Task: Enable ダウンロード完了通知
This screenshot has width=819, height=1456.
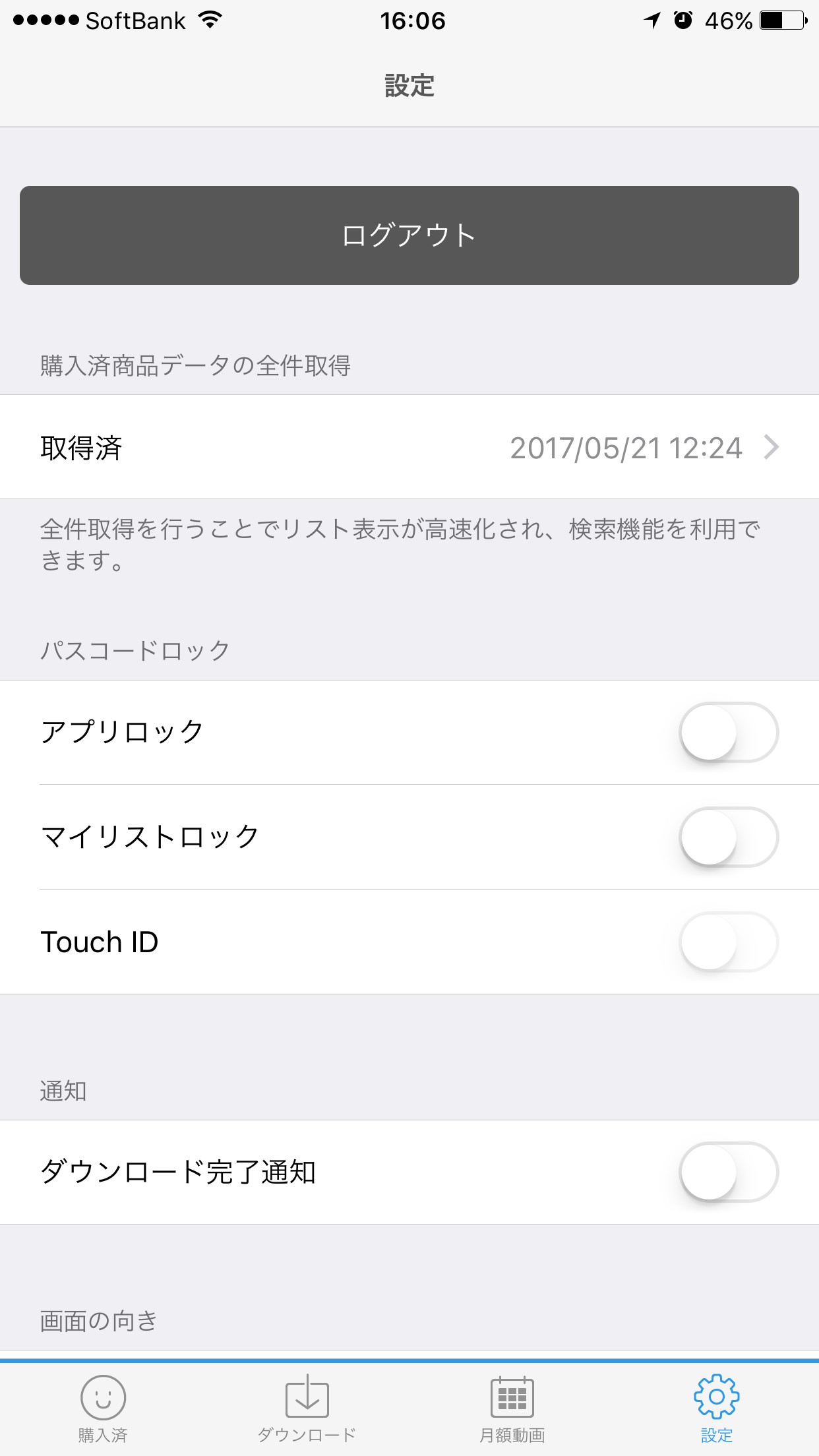Action: [729, 1172]
